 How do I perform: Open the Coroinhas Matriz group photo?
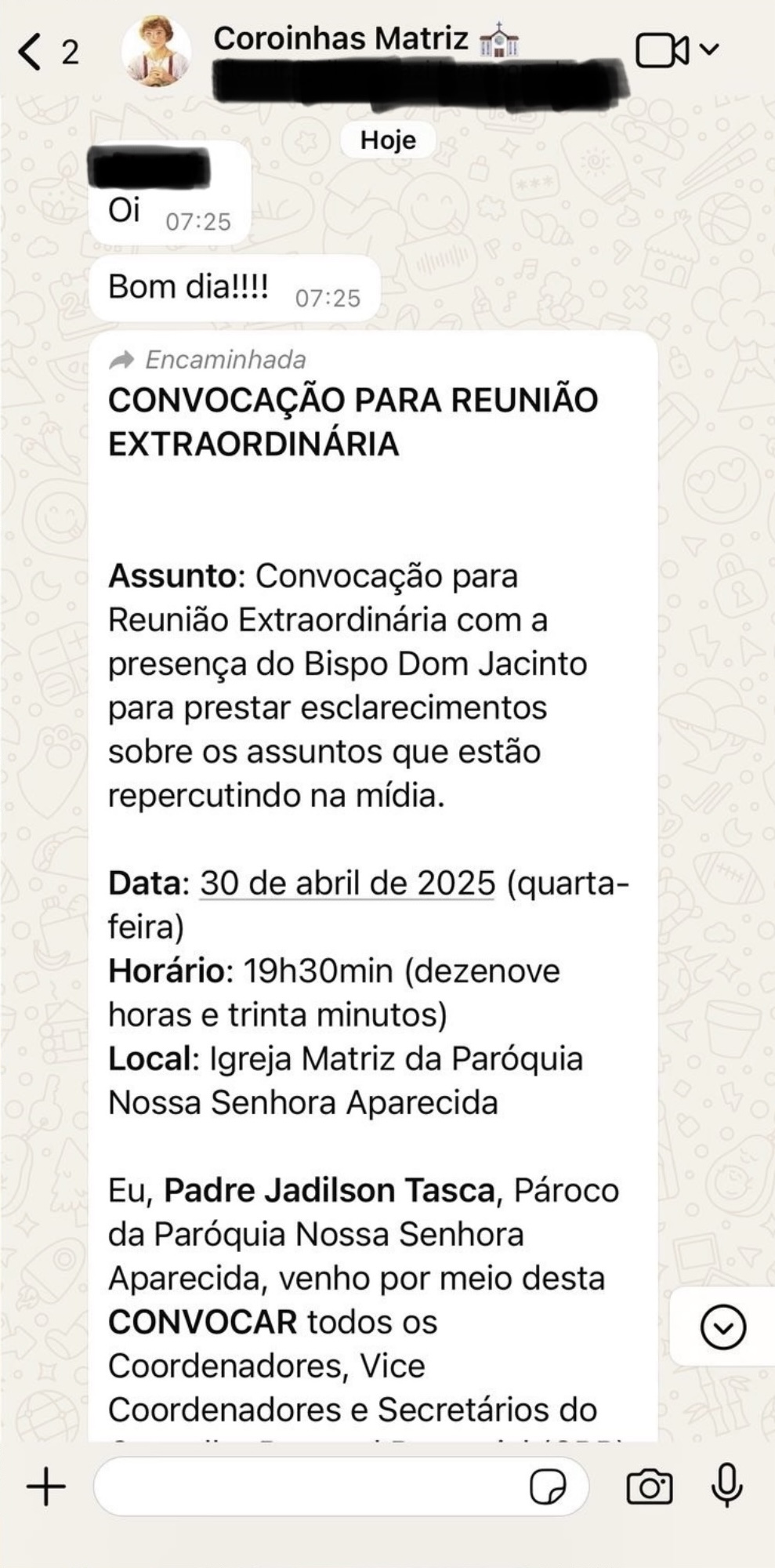click(157, 52)
